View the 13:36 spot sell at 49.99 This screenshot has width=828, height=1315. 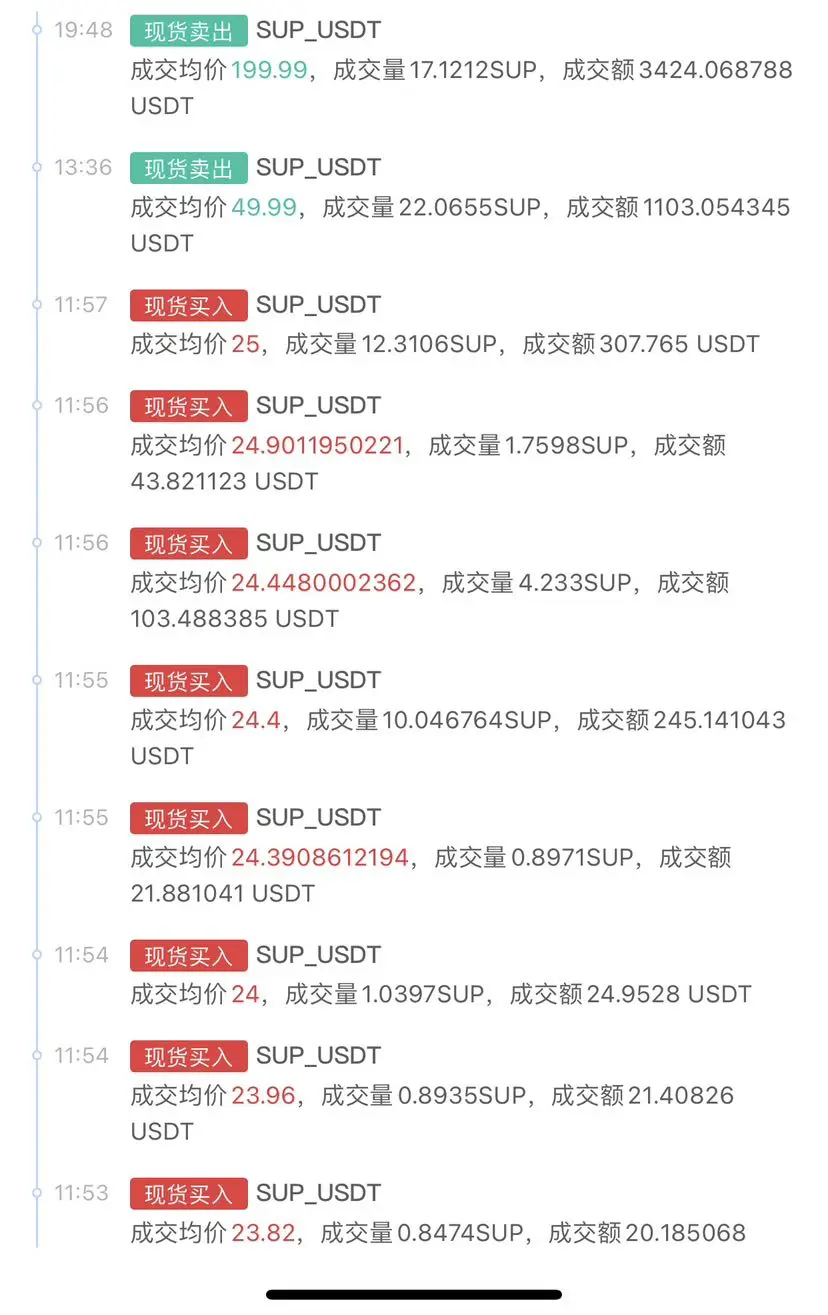coord(460,206)
